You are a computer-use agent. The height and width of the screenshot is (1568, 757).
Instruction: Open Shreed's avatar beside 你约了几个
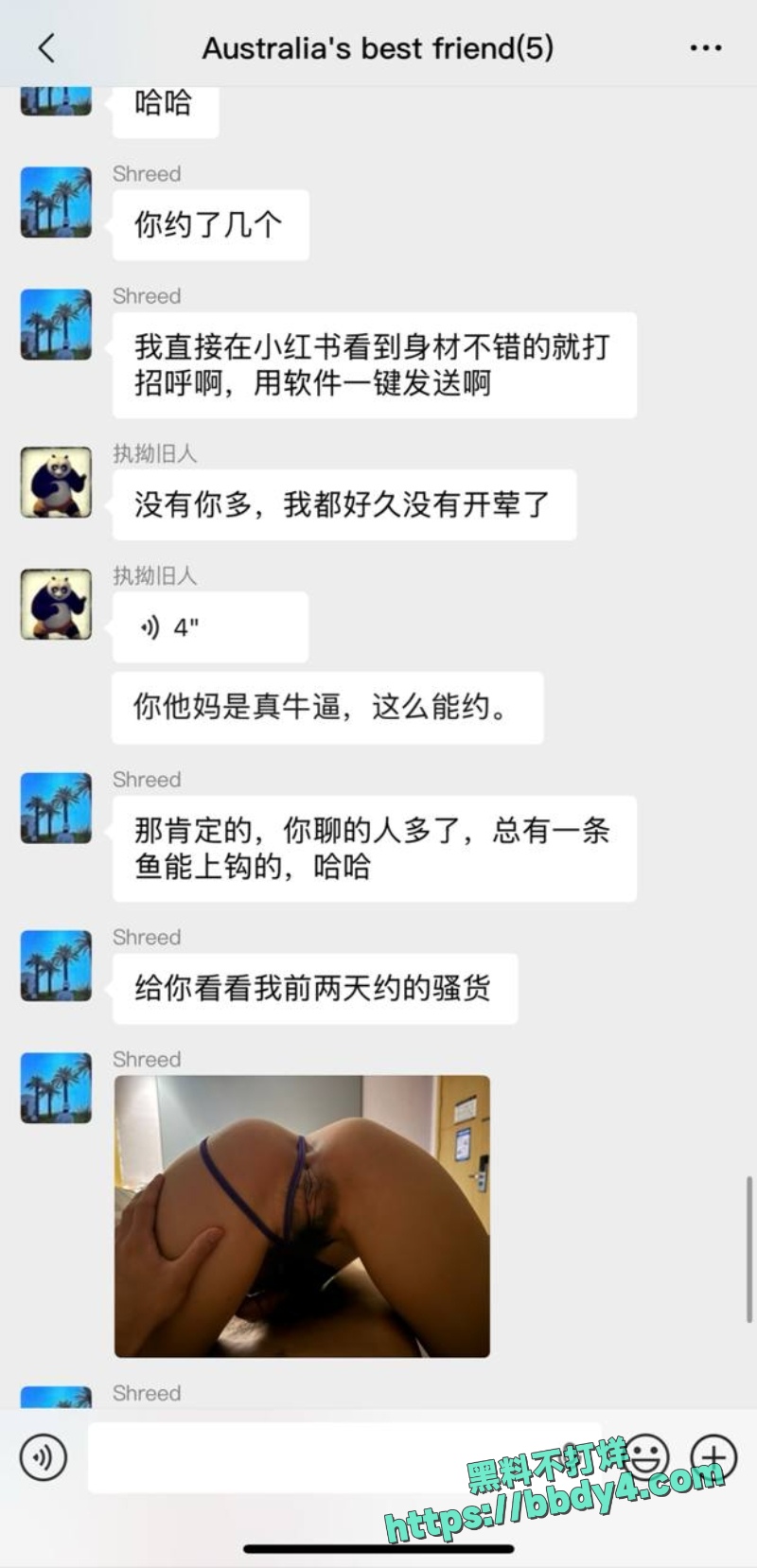[56, 202]
